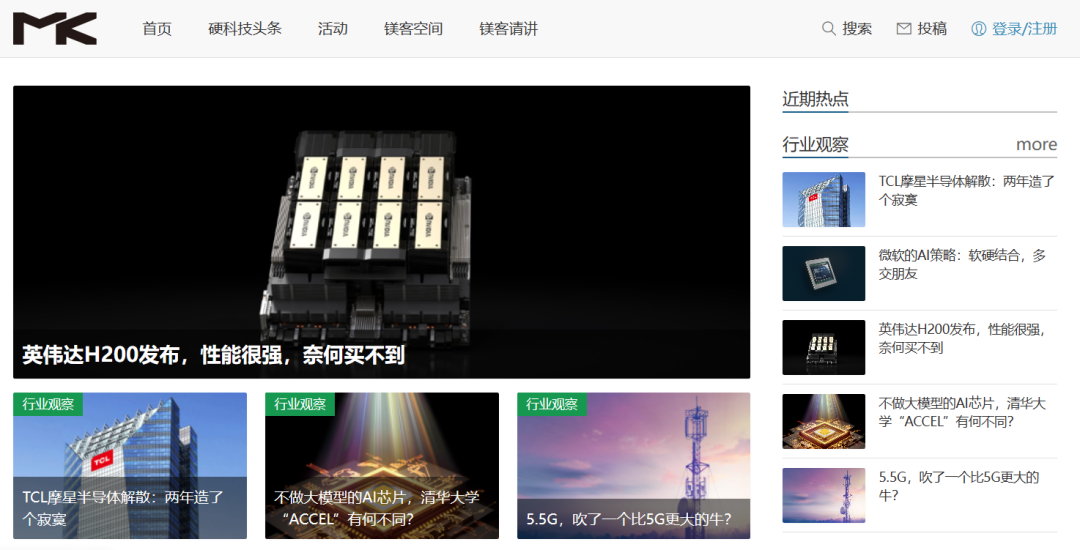Open sidebar article 微软的AI策略：软硬结合
This screenshot has width=1080, height=550.
tap(962, 264)
